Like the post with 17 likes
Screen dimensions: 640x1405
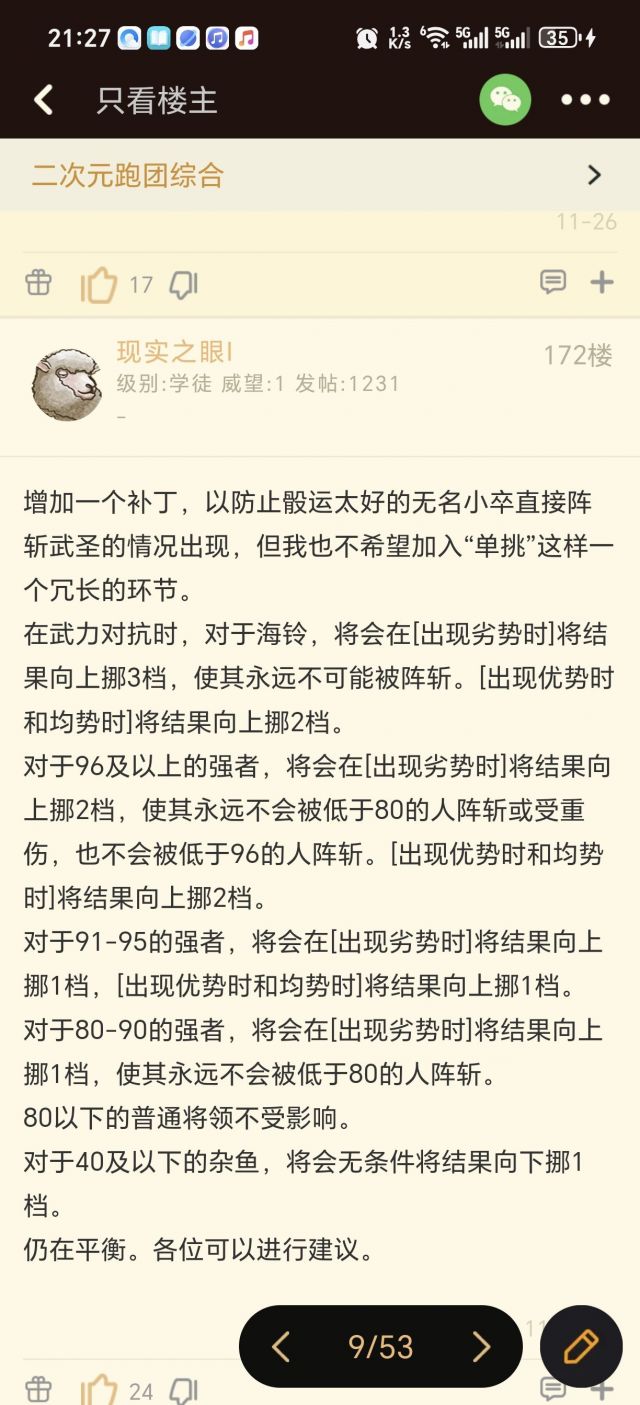pyautogui.click(x=99, y=285)
